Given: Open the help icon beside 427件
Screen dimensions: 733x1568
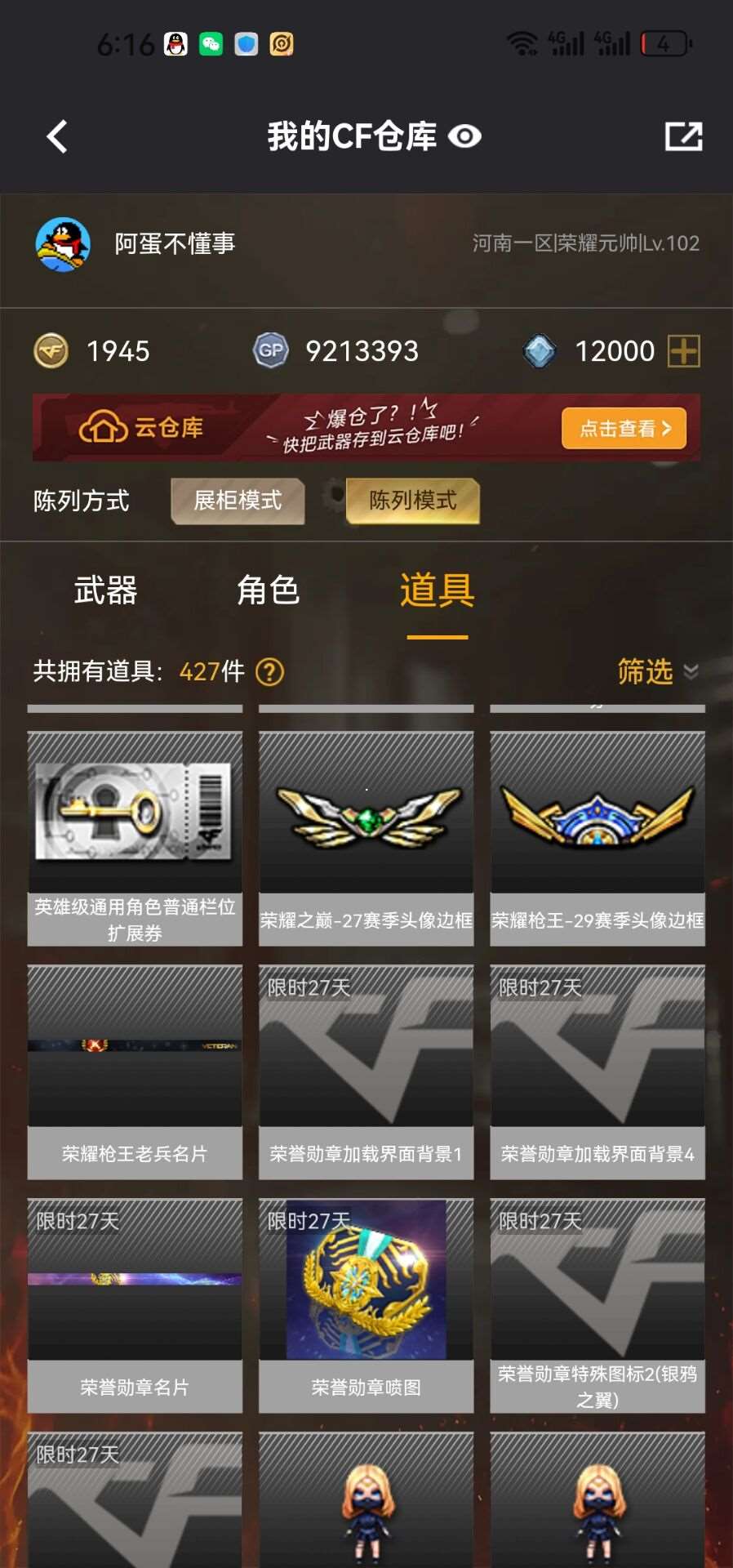Looking at the screenshot, I should click(x=269, y=672).
